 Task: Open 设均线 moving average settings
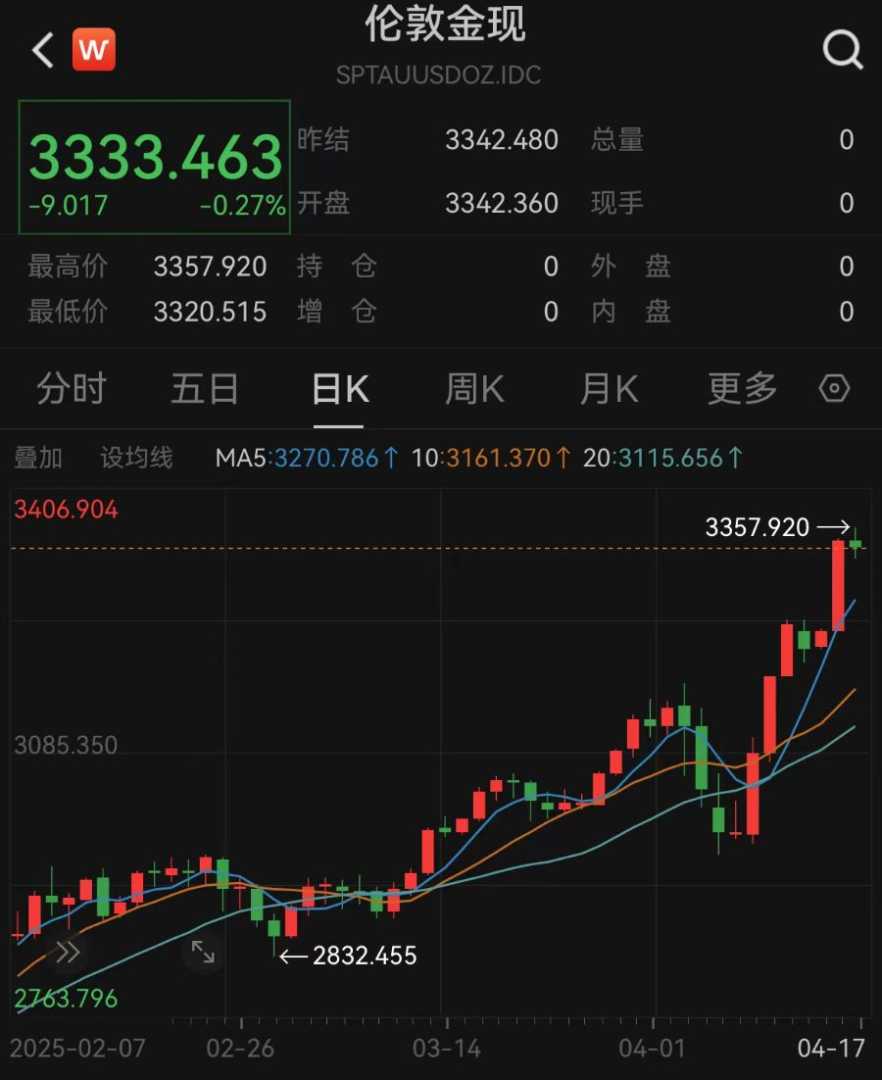136,458
